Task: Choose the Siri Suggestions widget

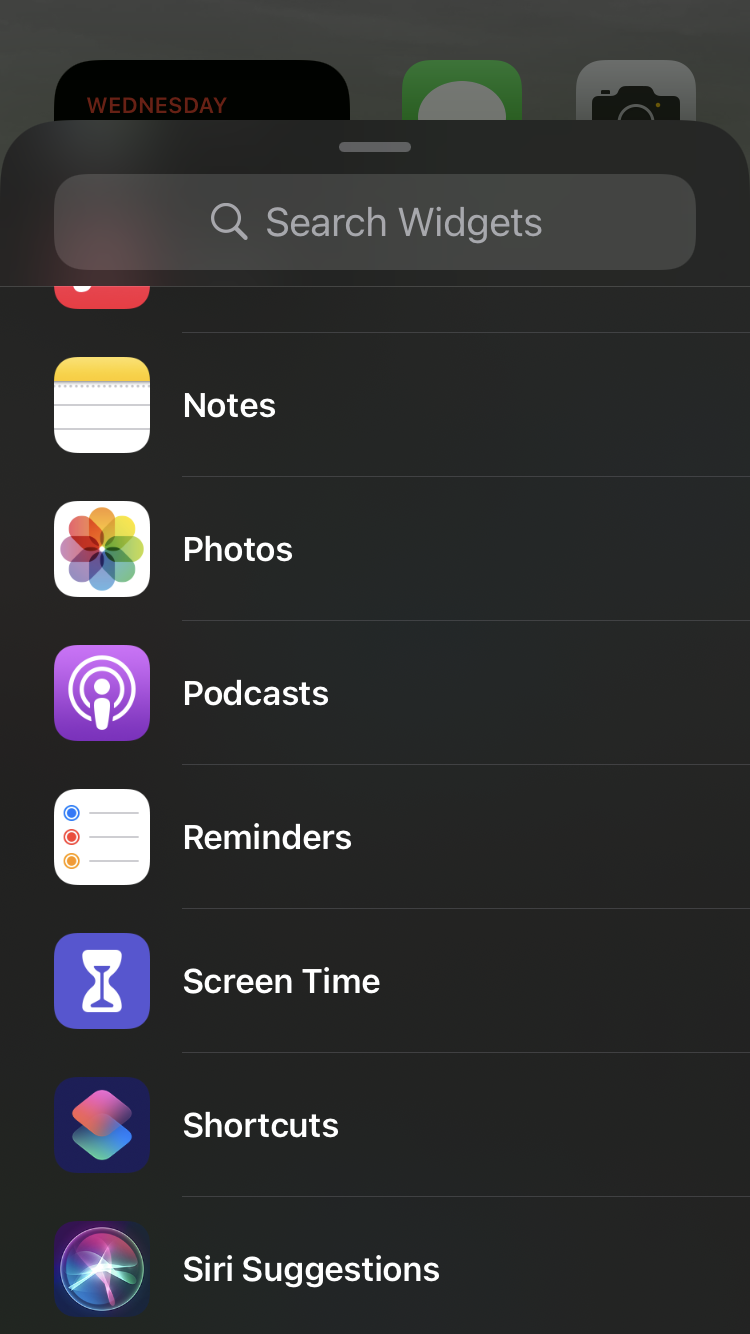Action: point(375,1268)
